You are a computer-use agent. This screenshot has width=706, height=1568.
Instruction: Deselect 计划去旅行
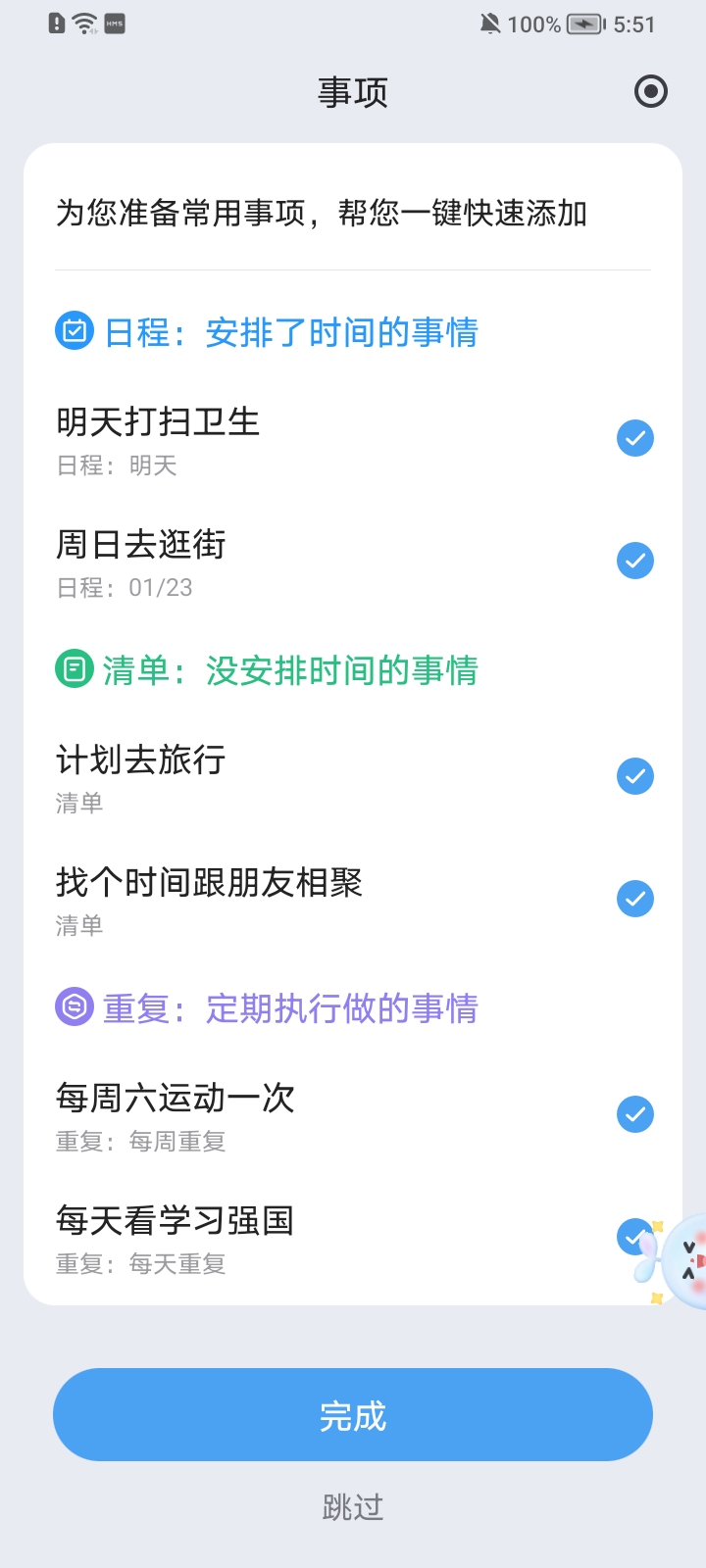[x=635, y=776]
